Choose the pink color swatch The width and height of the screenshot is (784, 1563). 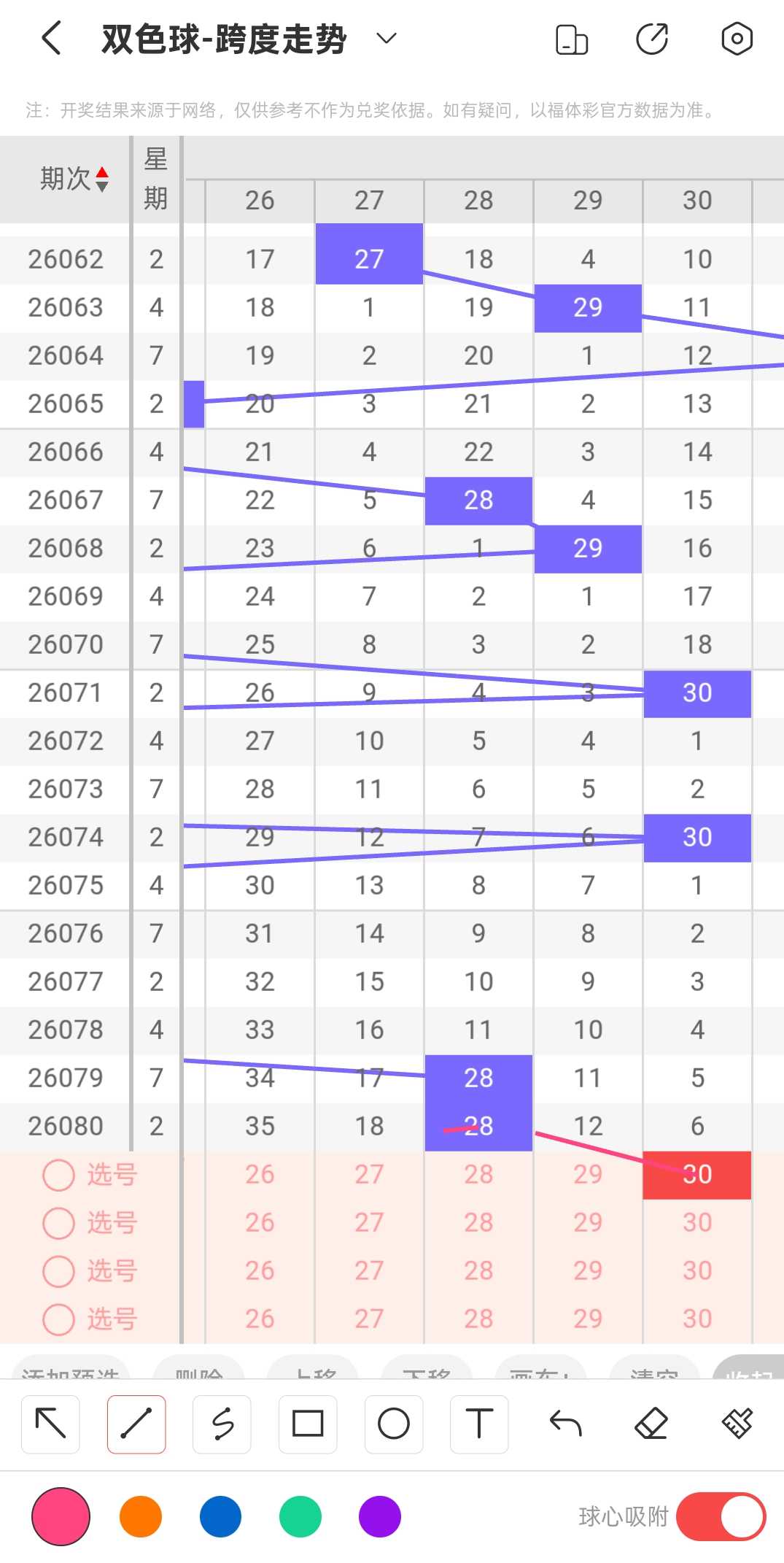point(61,1516)
